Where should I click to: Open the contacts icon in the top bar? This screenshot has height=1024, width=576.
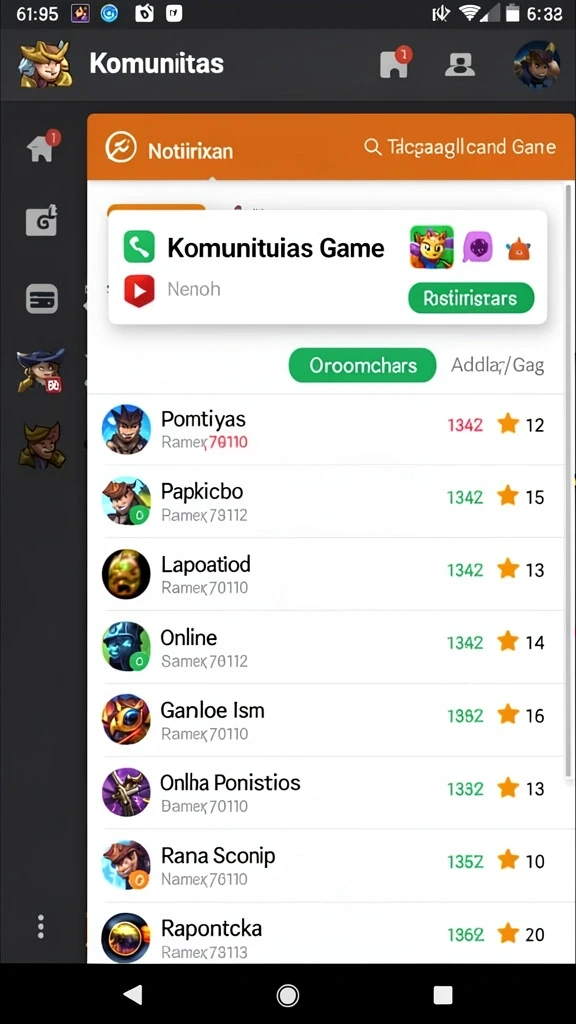[460, 64]
